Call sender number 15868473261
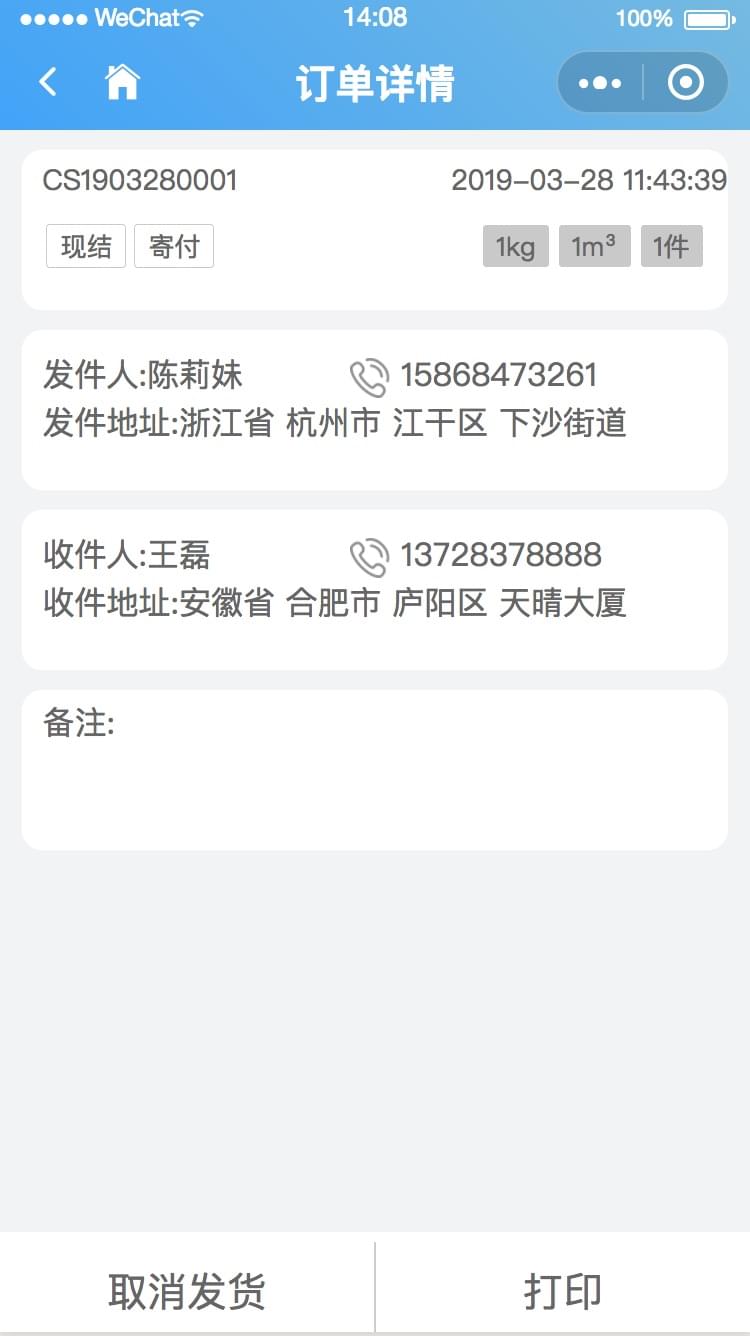Image resolution: width=750 pixels, height=1336 pixels. coord(473,376)
